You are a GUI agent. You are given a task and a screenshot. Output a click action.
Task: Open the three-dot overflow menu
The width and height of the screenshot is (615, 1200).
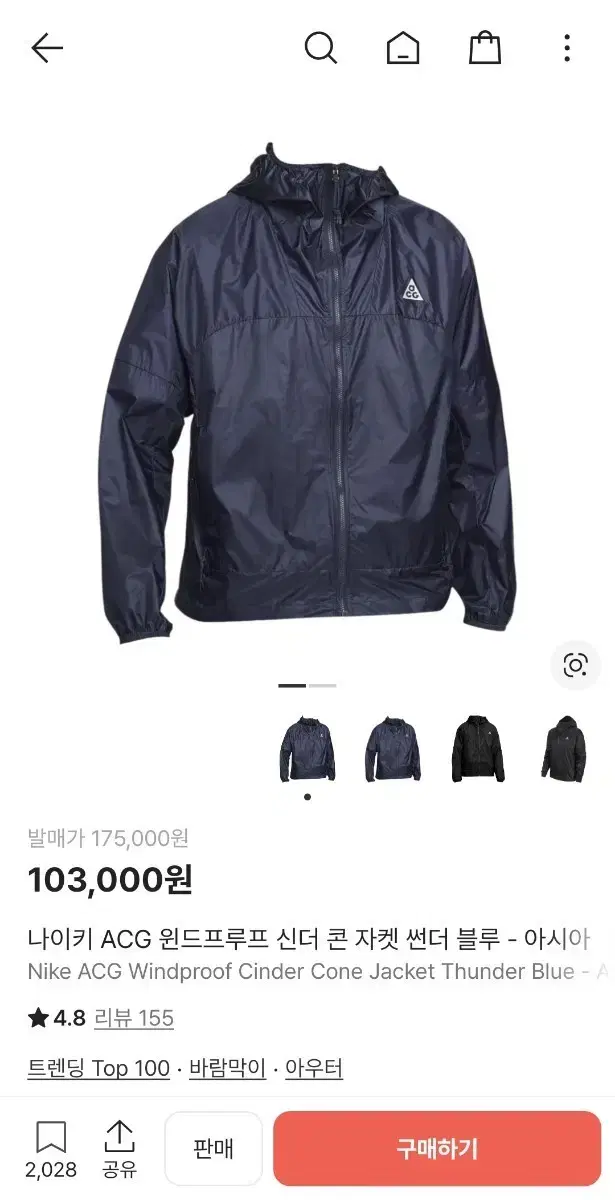click(x=567, y=48)
